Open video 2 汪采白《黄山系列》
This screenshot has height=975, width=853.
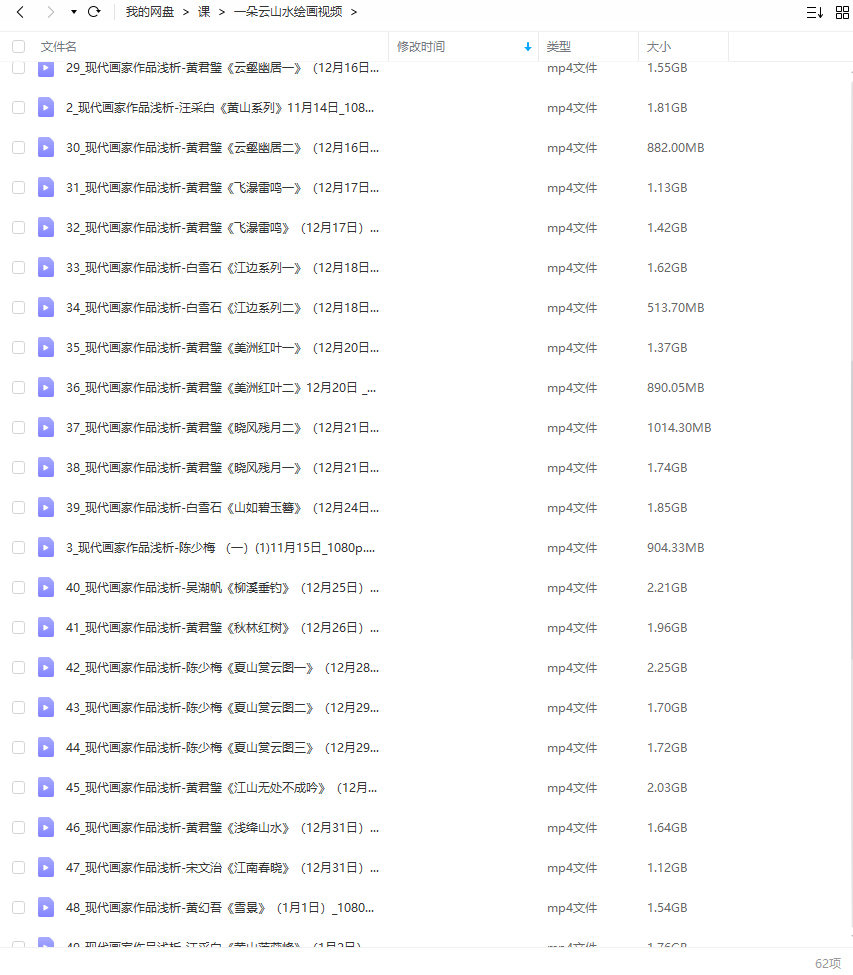pyautogui.click(x=220, y=107)
